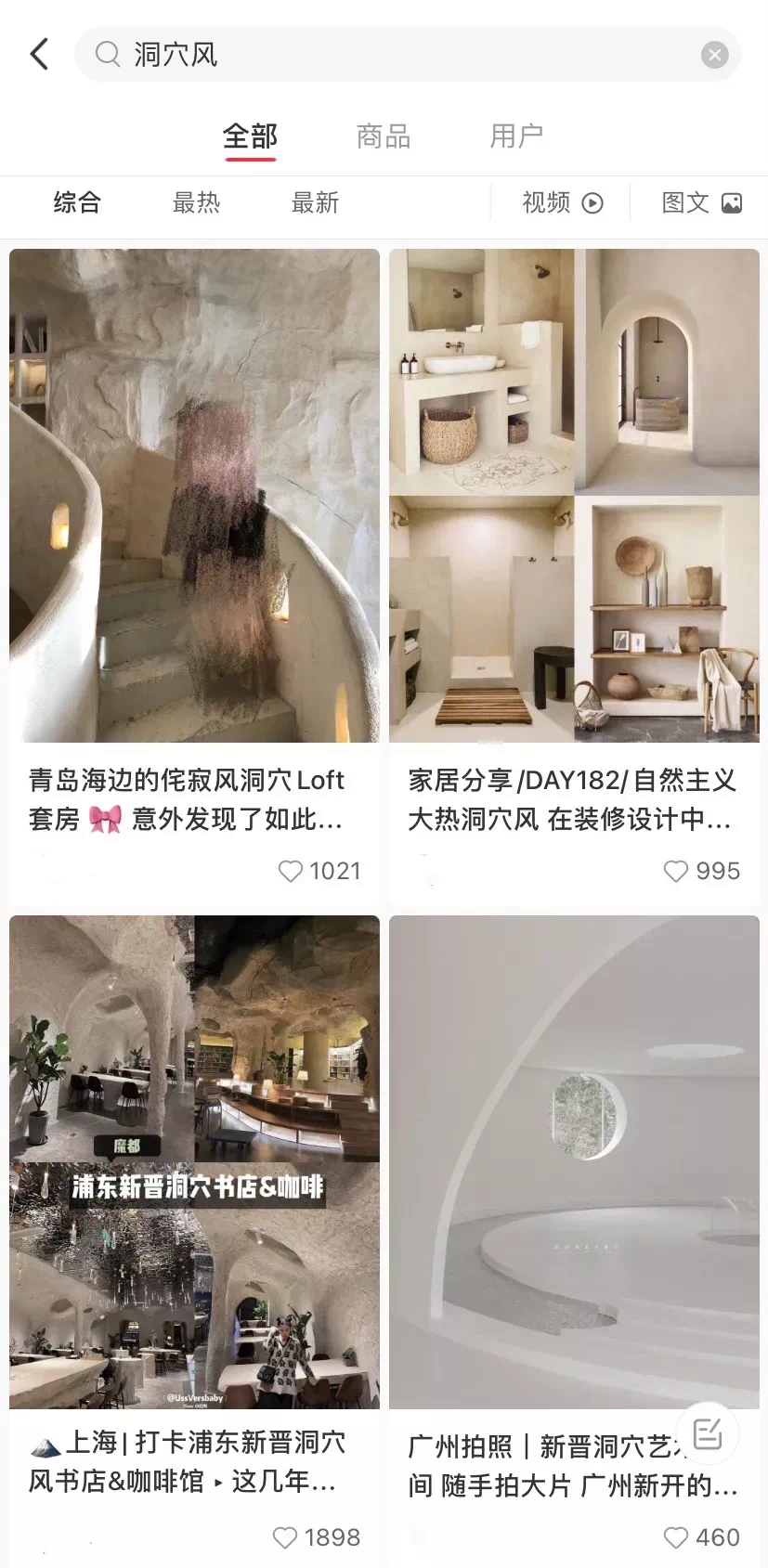
Task: Like the post with 460 likes
Action: (676, 1537)
